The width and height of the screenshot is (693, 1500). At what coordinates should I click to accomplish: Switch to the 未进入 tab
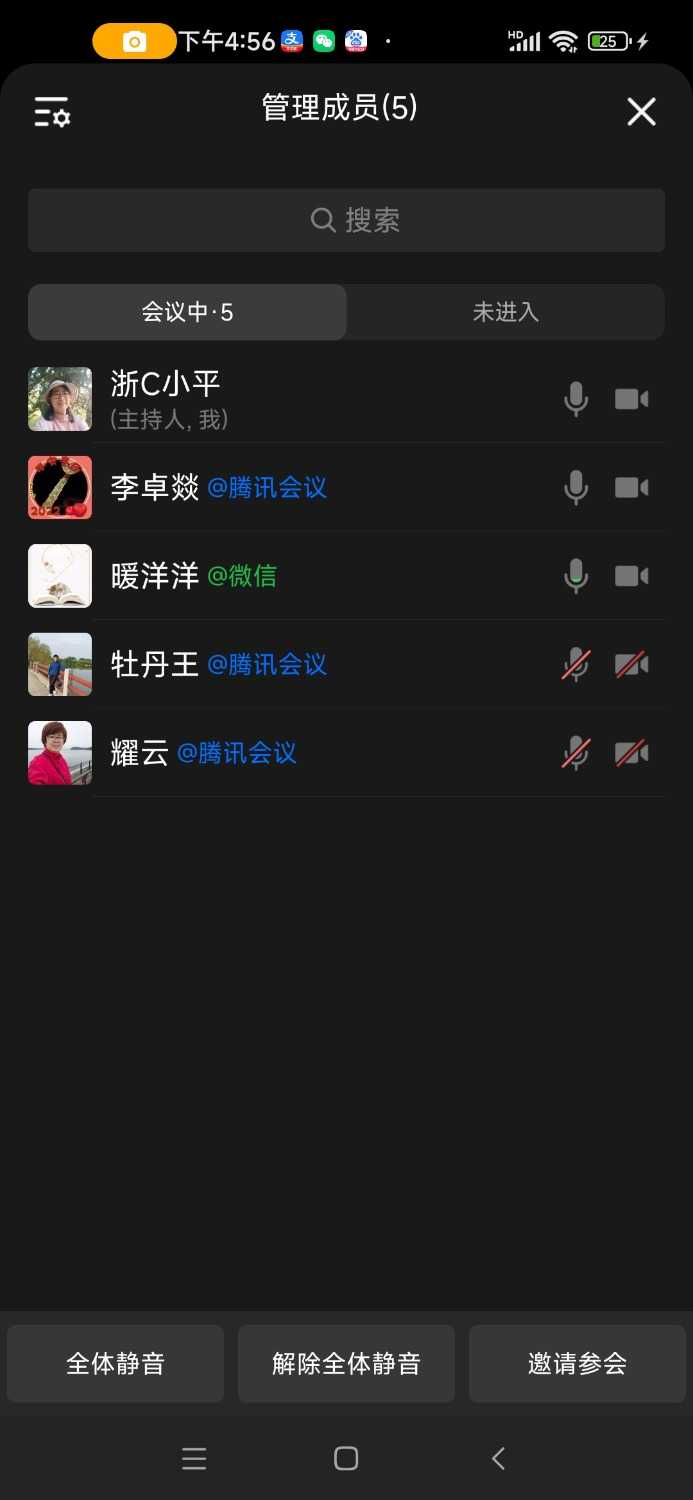coord(505,312)
